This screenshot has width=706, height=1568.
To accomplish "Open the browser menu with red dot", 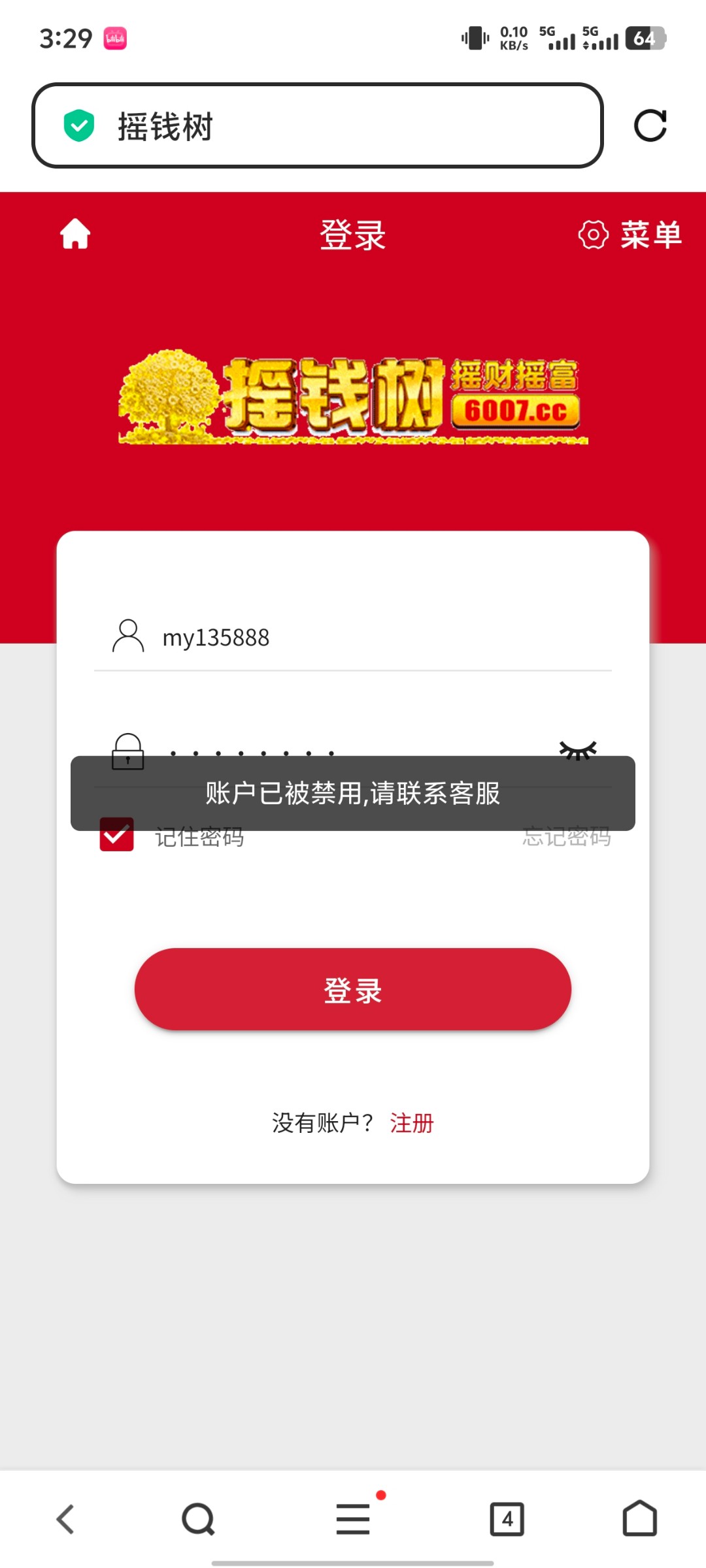I will pyautogui.click(x=352, y=1518).
